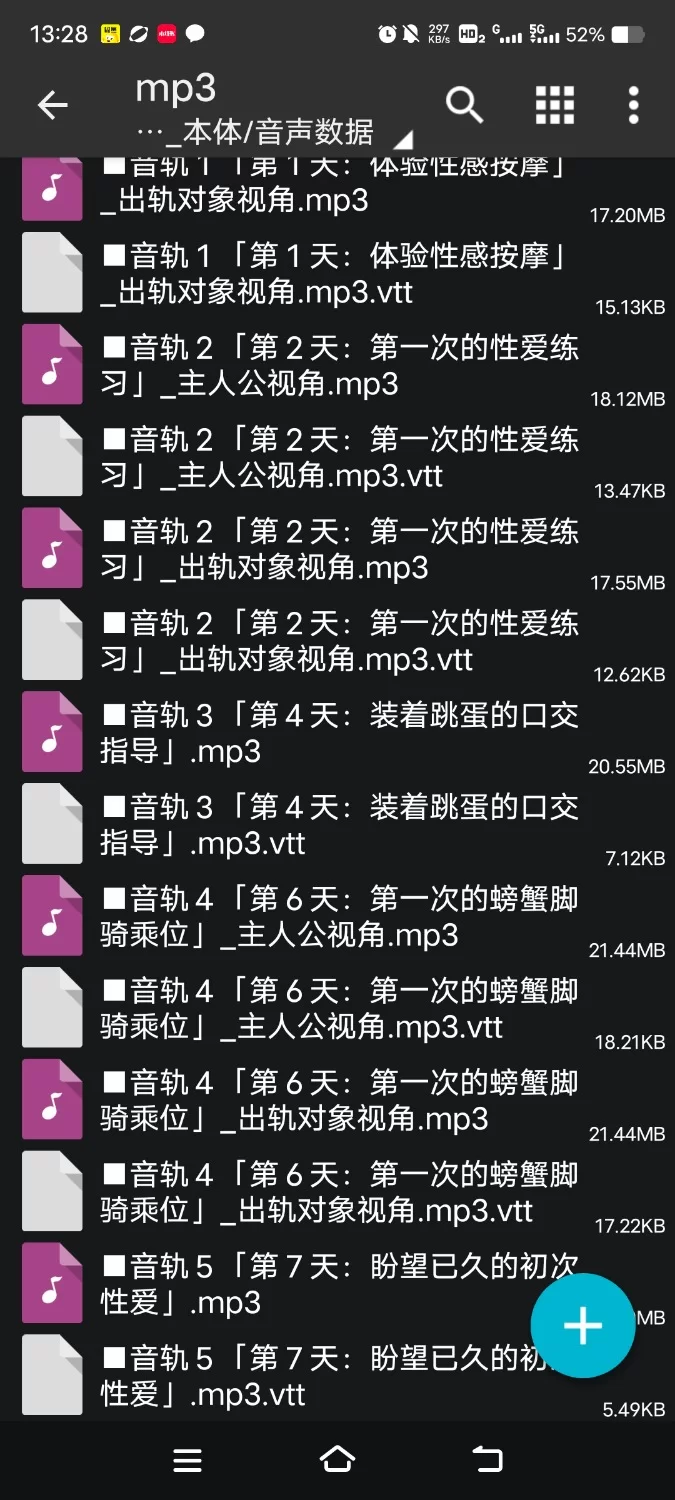Go to the home screen via navigation bar

(337, 1460)
